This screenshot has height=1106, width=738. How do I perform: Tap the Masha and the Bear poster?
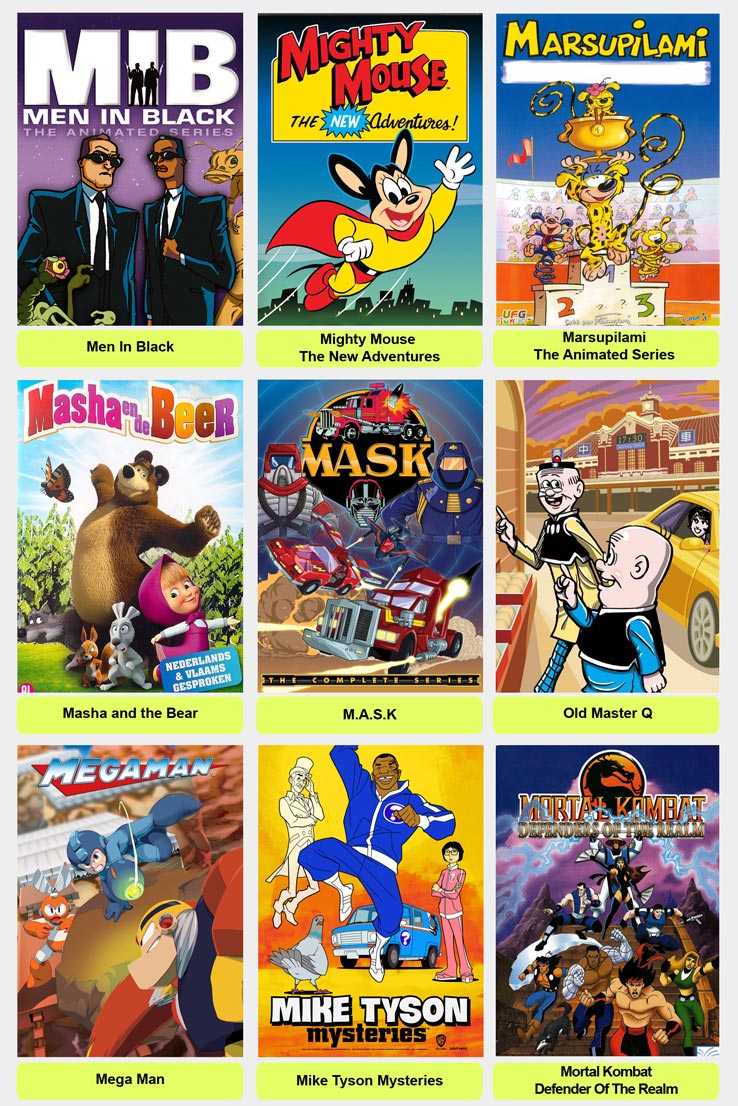130,536
